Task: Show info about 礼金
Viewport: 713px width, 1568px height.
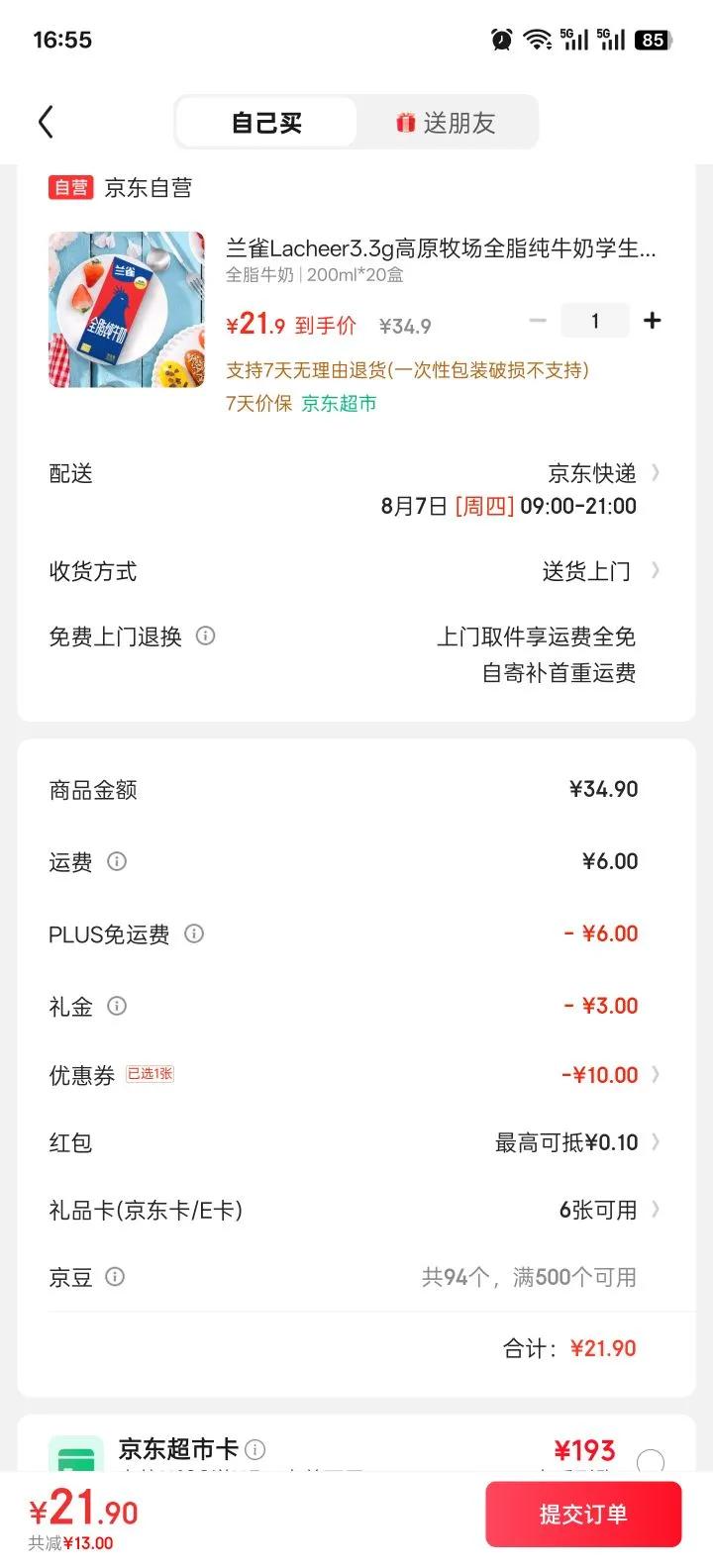Action: click(x=117, y=1006)
